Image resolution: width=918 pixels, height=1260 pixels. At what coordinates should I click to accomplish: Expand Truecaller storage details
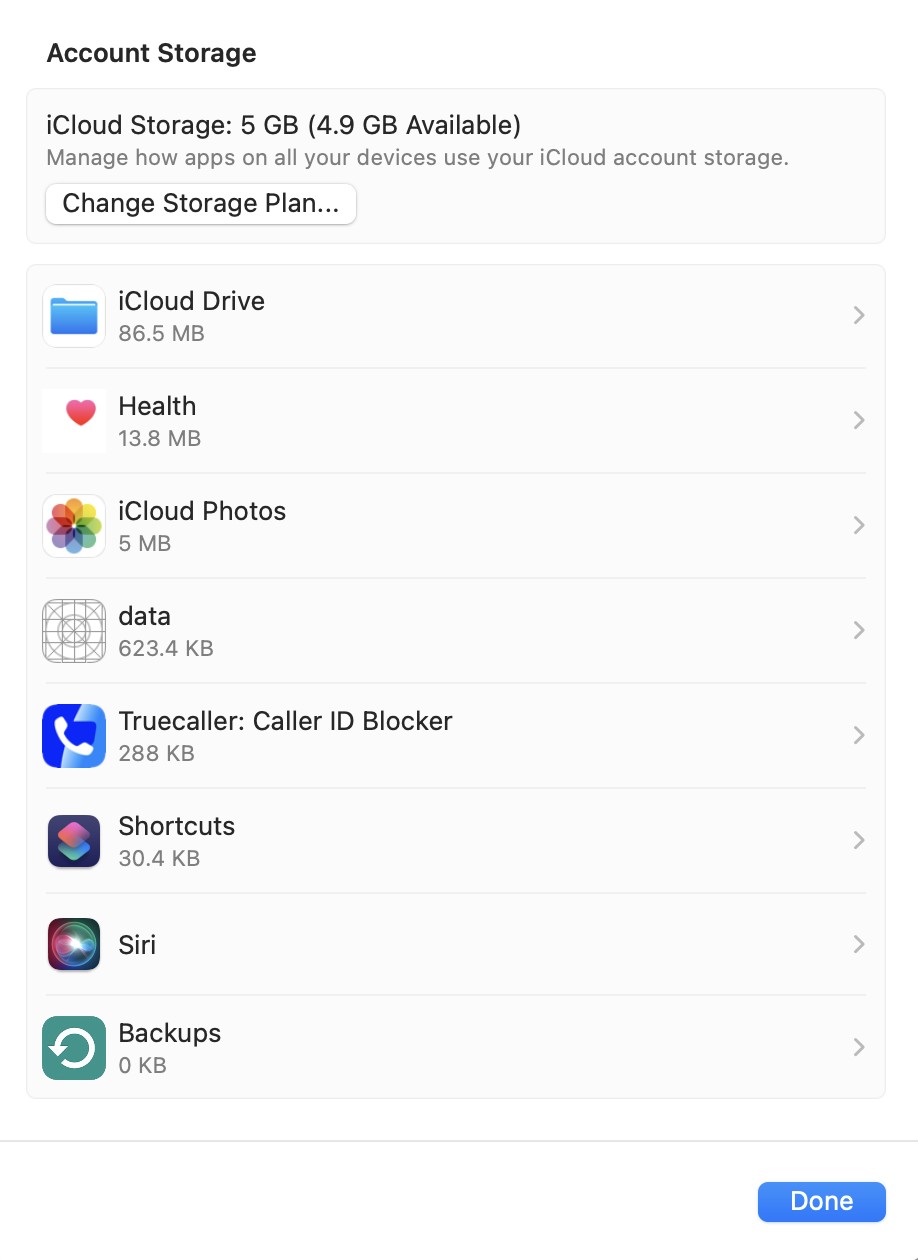tap(858, 735)
